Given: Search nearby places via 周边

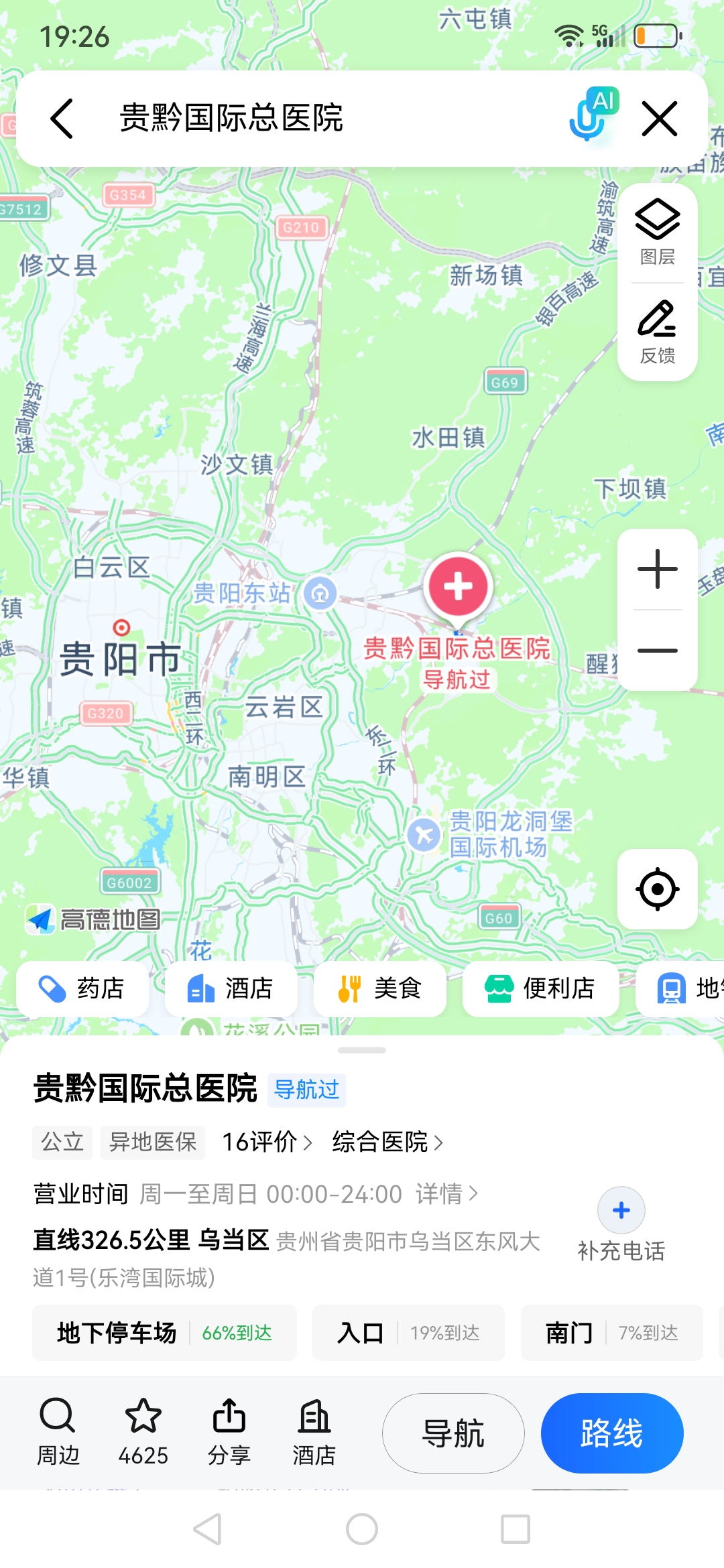Looking at the screenshot, I should click(58, 1431).
